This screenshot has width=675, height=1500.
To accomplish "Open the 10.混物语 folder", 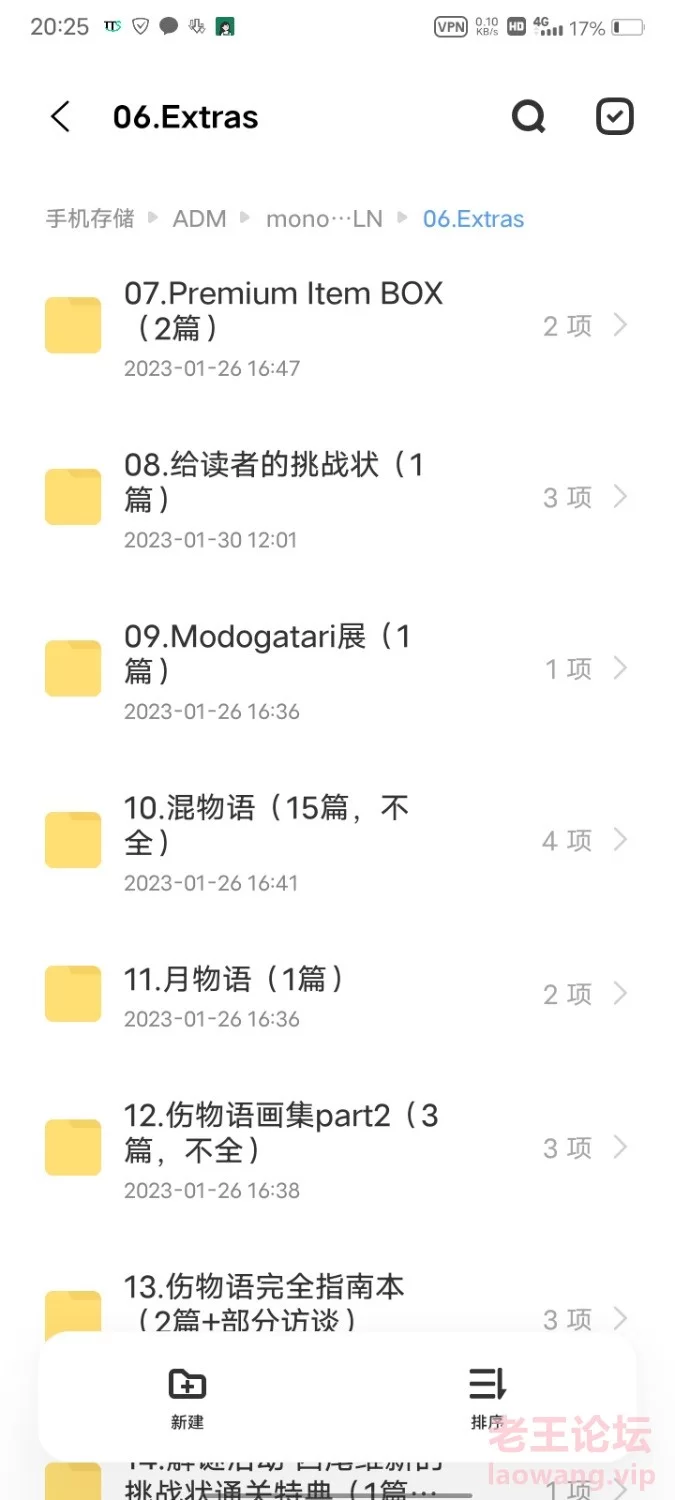I will pos(337,841).
